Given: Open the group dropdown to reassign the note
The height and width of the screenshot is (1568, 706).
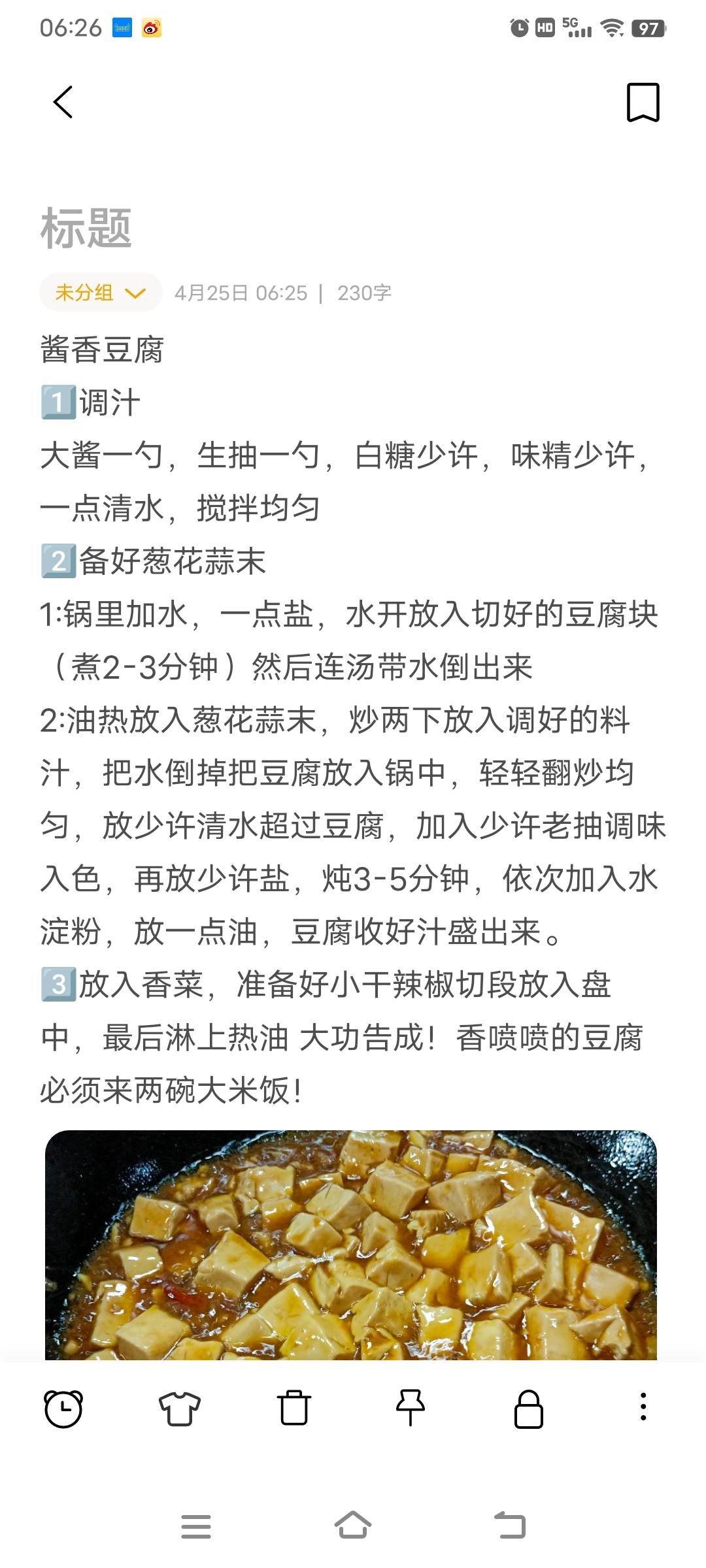Looking at the screenshot, I should 99,293.
